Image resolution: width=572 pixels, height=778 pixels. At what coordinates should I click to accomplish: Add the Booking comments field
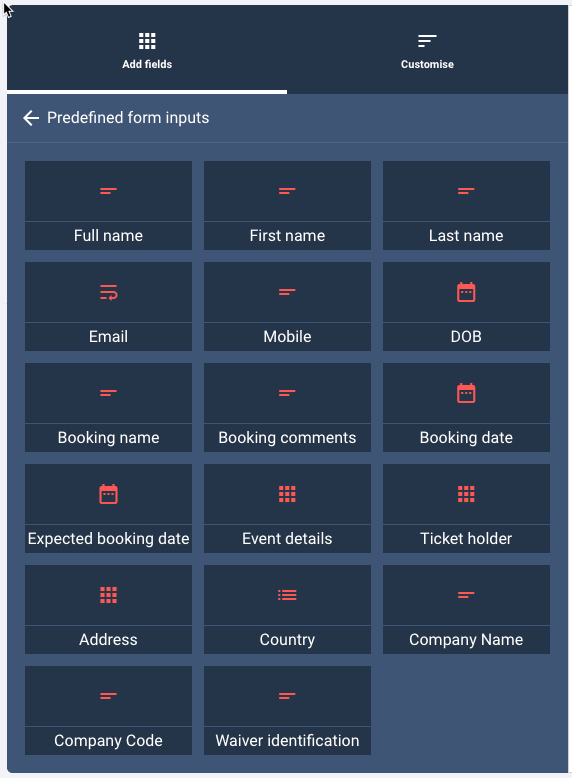tap(287, 407)
